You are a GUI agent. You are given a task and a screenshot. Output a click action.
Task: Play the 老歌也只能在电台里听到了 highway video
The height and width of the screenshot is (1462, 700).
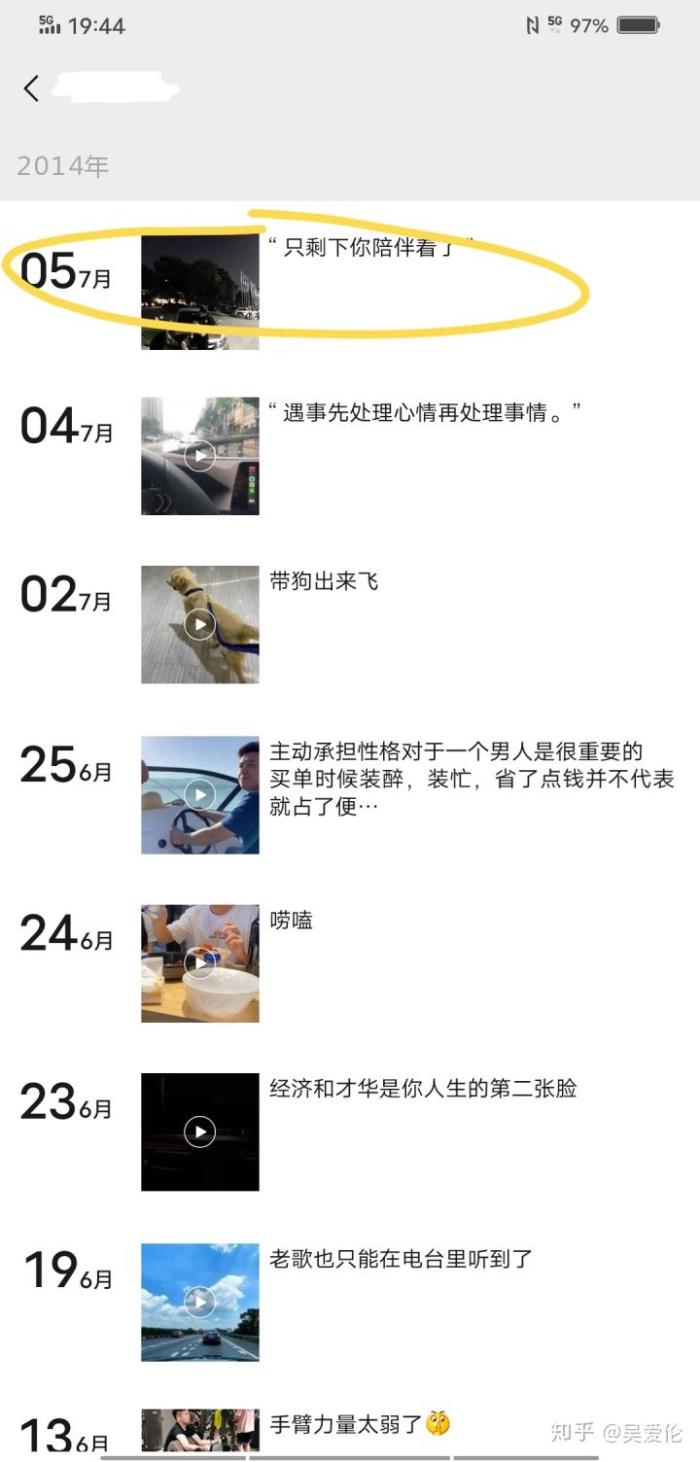(x=200, y=1301)
